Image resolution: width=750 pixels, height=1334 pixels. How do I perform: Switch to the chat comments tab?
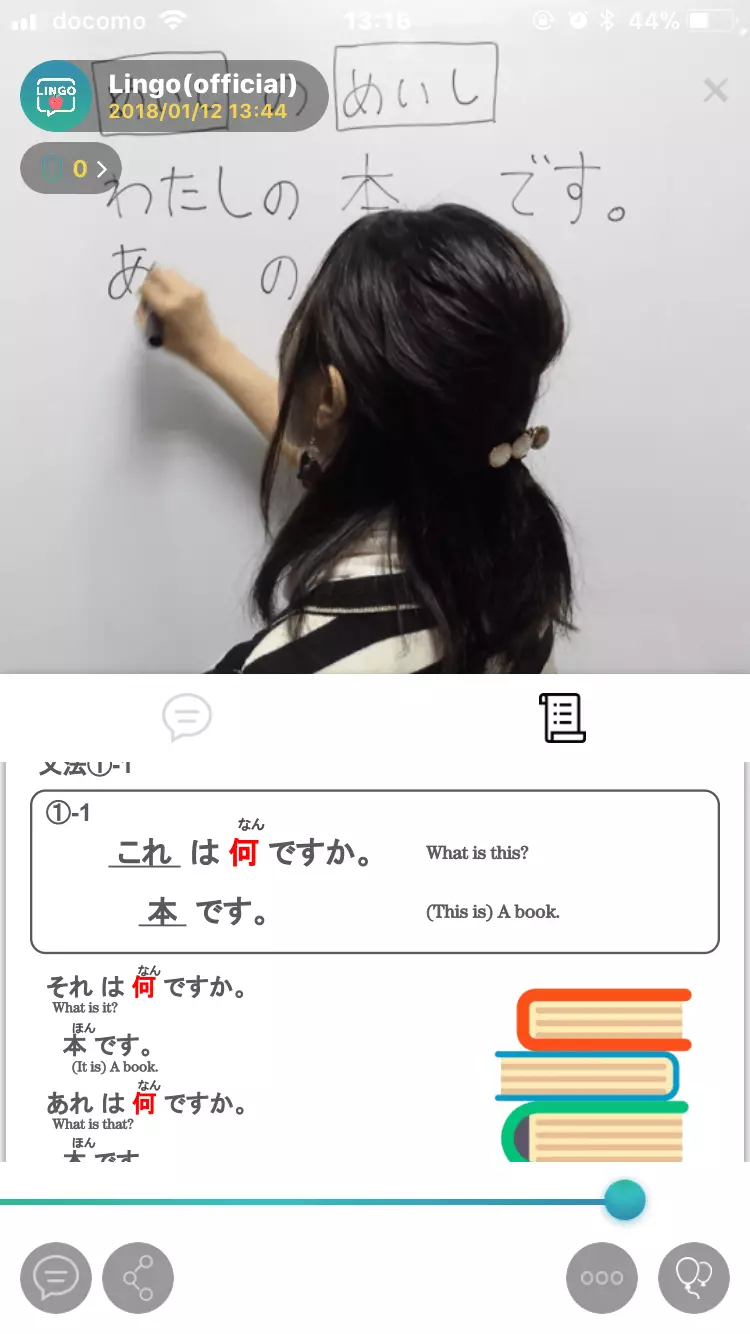pyautogui.click(x=187, y=717)
